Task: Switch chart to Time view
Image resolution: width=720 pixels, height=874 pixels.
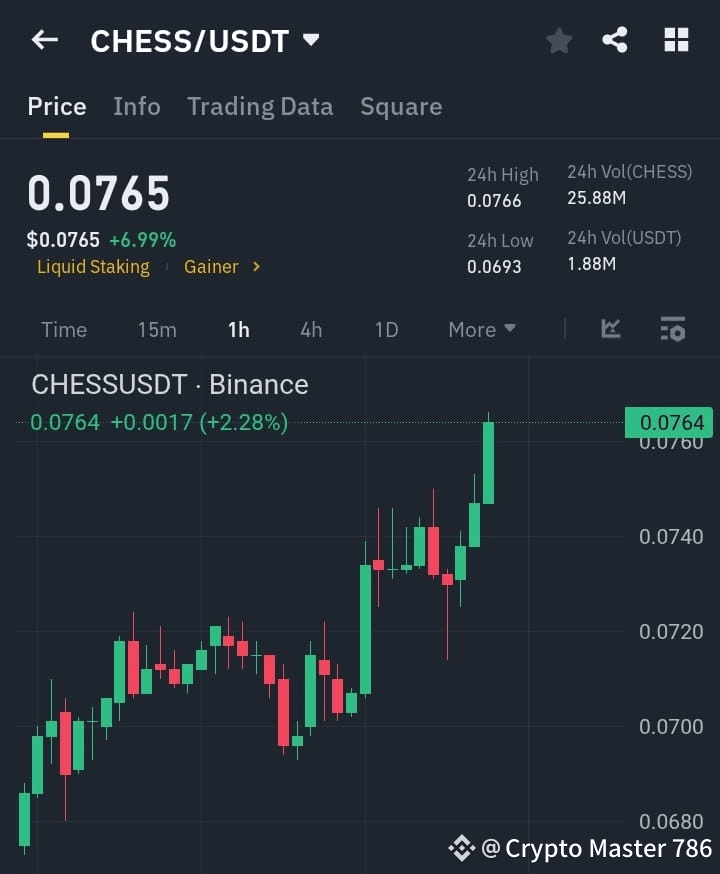Action: coord(64,329)
